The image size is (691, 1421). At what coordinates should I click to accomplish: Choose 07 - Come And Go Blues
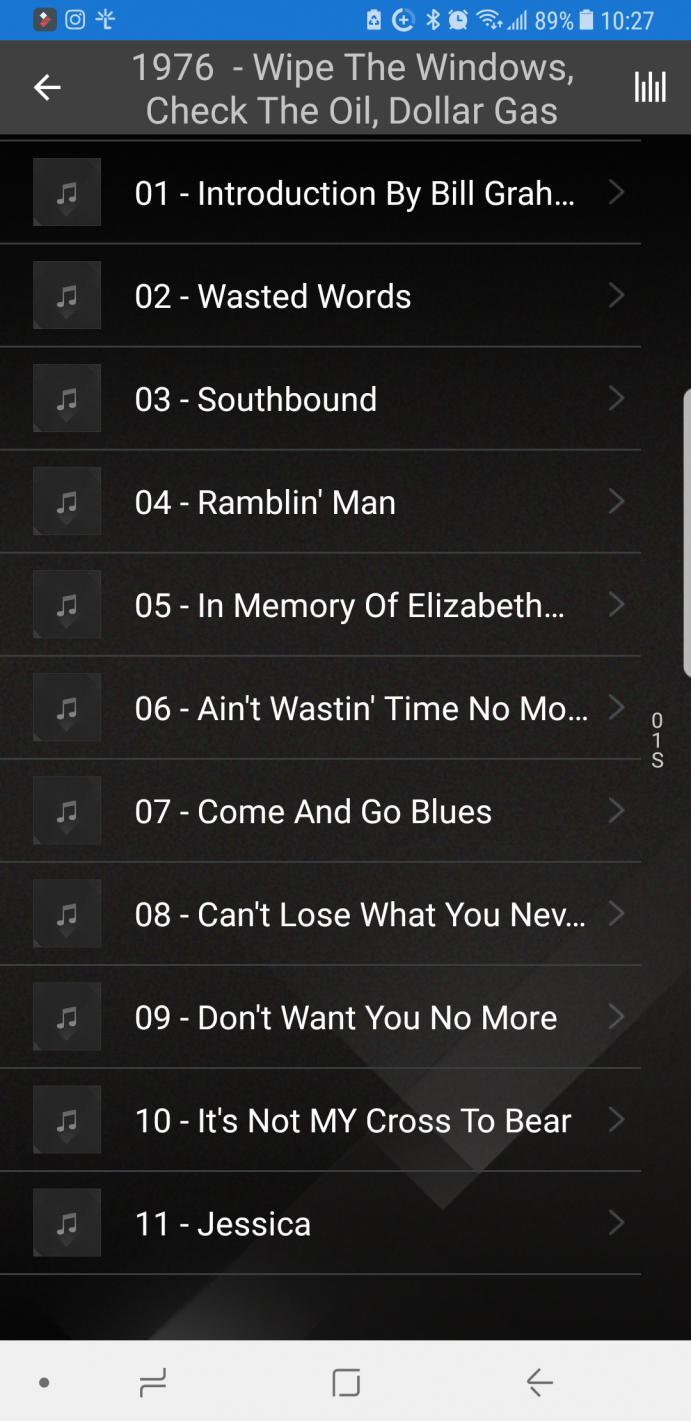[313, 811]
